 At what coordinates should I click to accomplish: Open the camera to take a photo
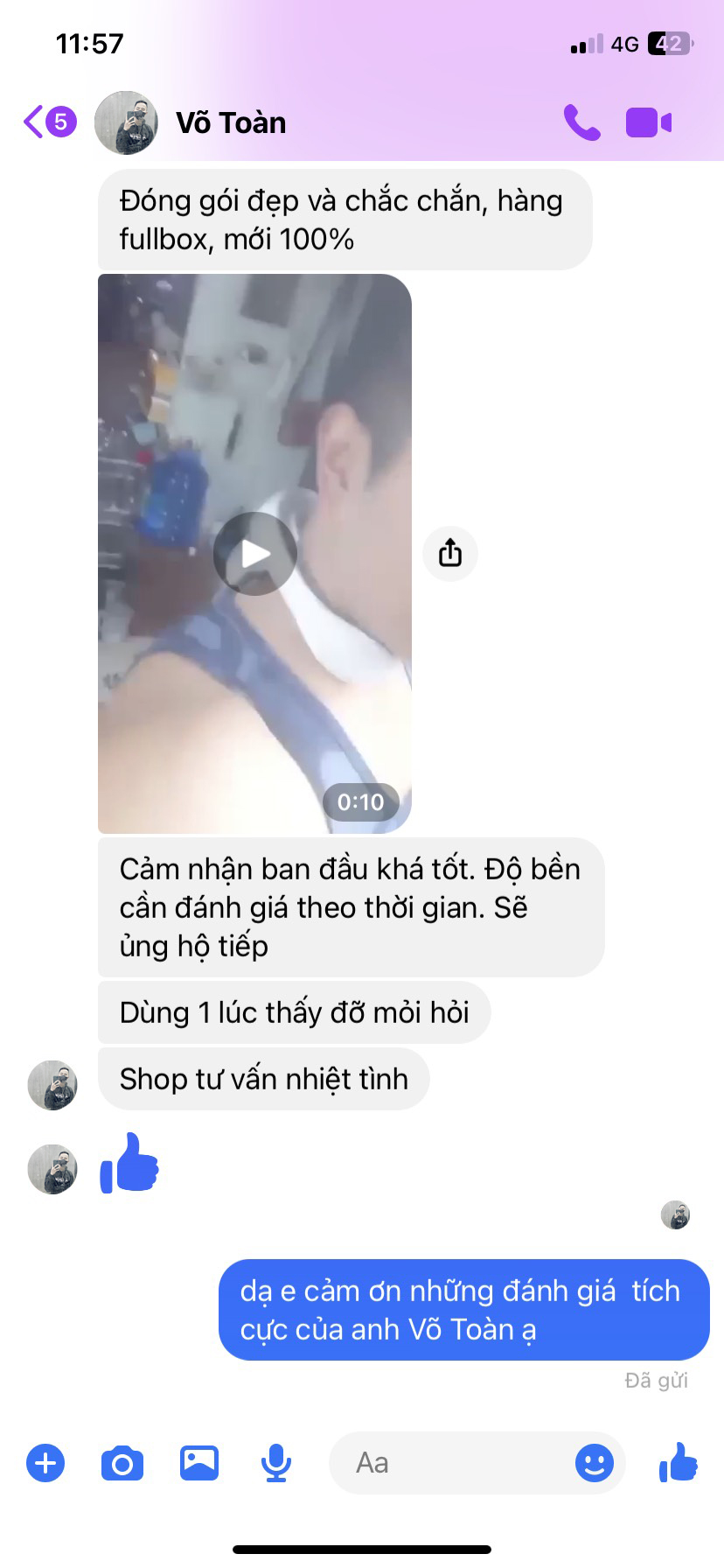coord(122,1463)
